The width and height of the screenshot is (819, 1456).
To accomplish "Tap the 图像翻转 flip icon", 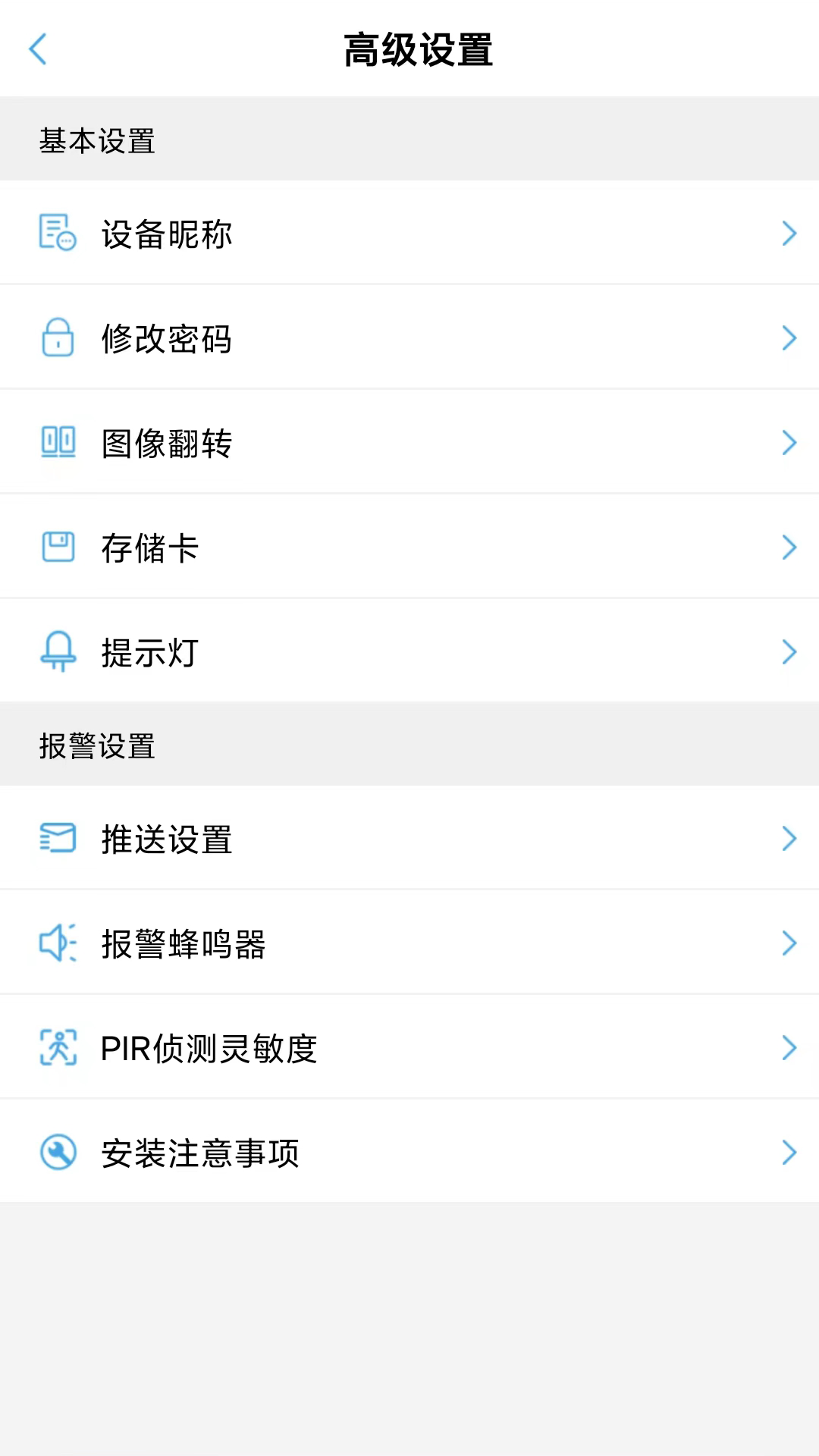I will pyautogui.click(x=58, y=443).
